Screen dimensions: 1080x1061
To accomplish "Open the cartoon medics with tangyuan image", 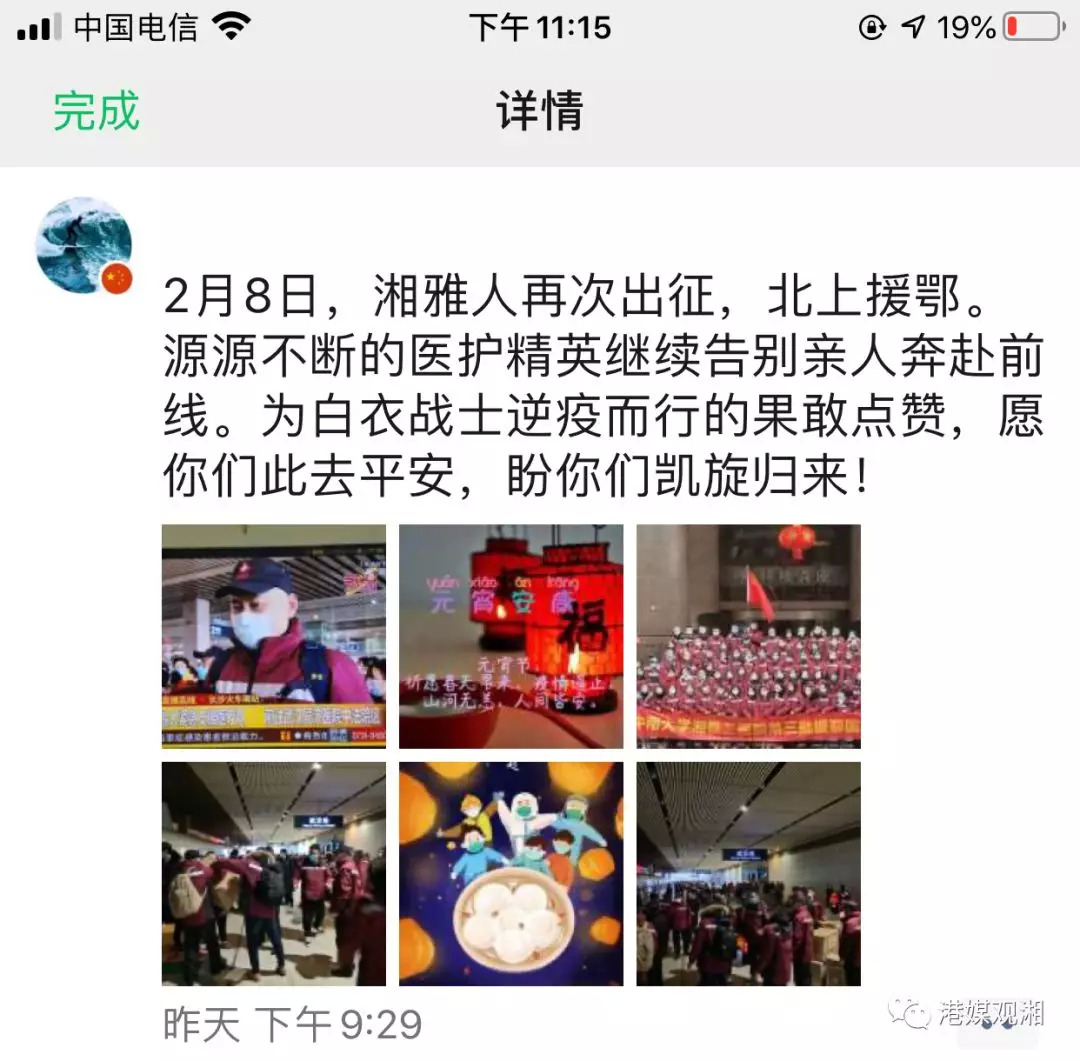I will (511, 873).
